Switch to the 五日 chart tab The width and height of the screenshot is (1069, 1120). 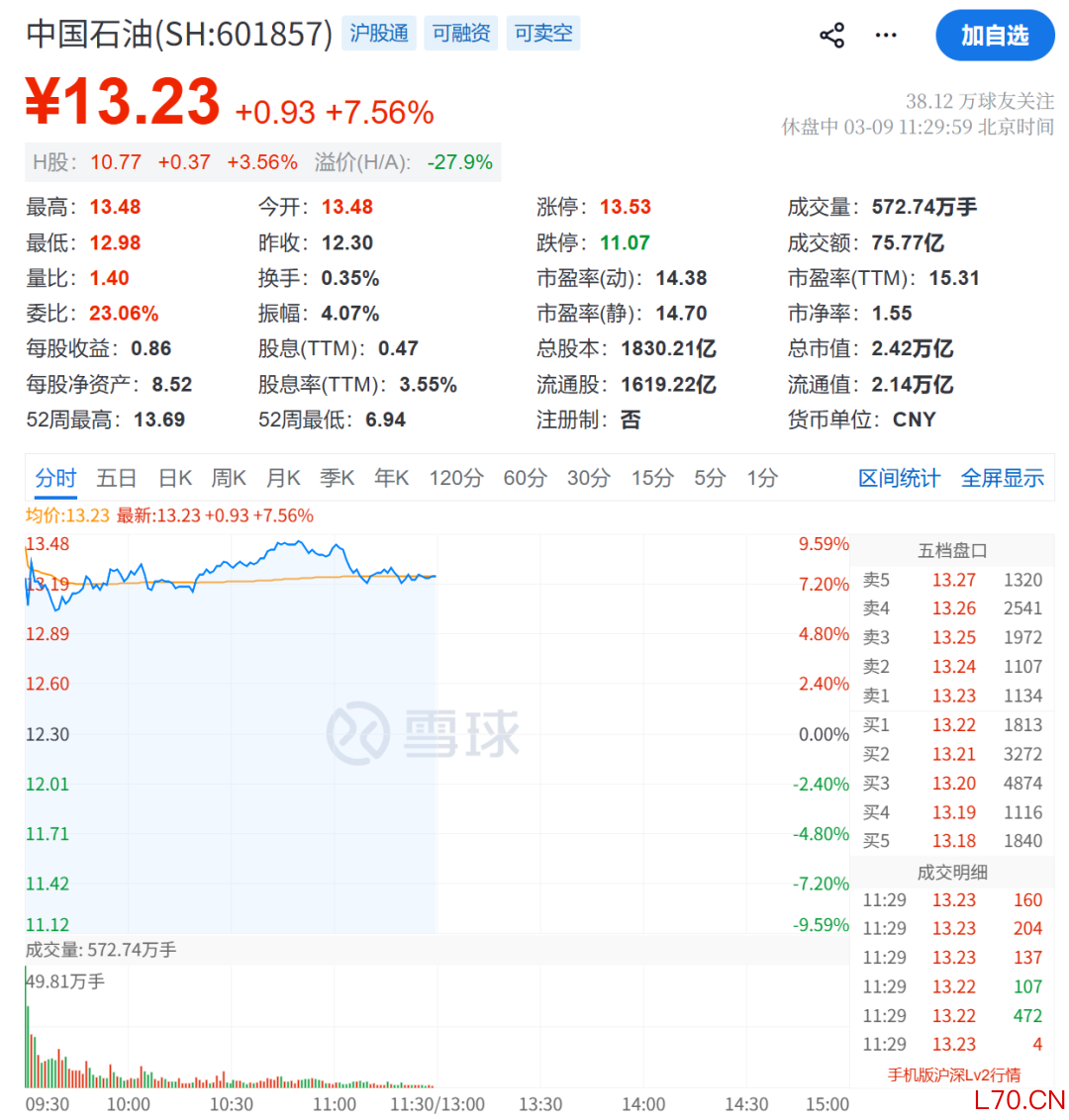pos(116,479)
